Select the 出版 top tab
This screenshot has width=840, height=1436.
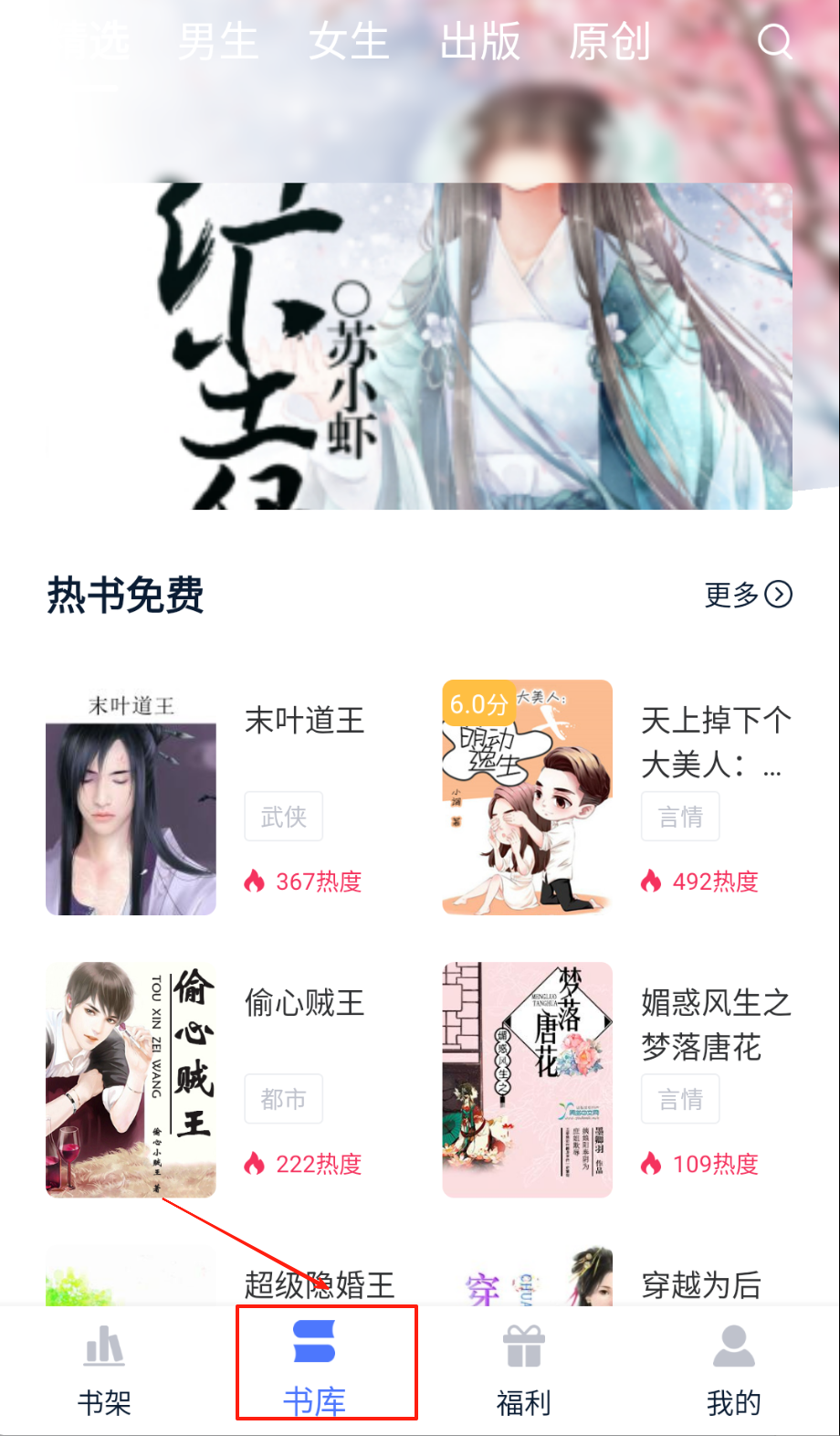click(480, 42)
